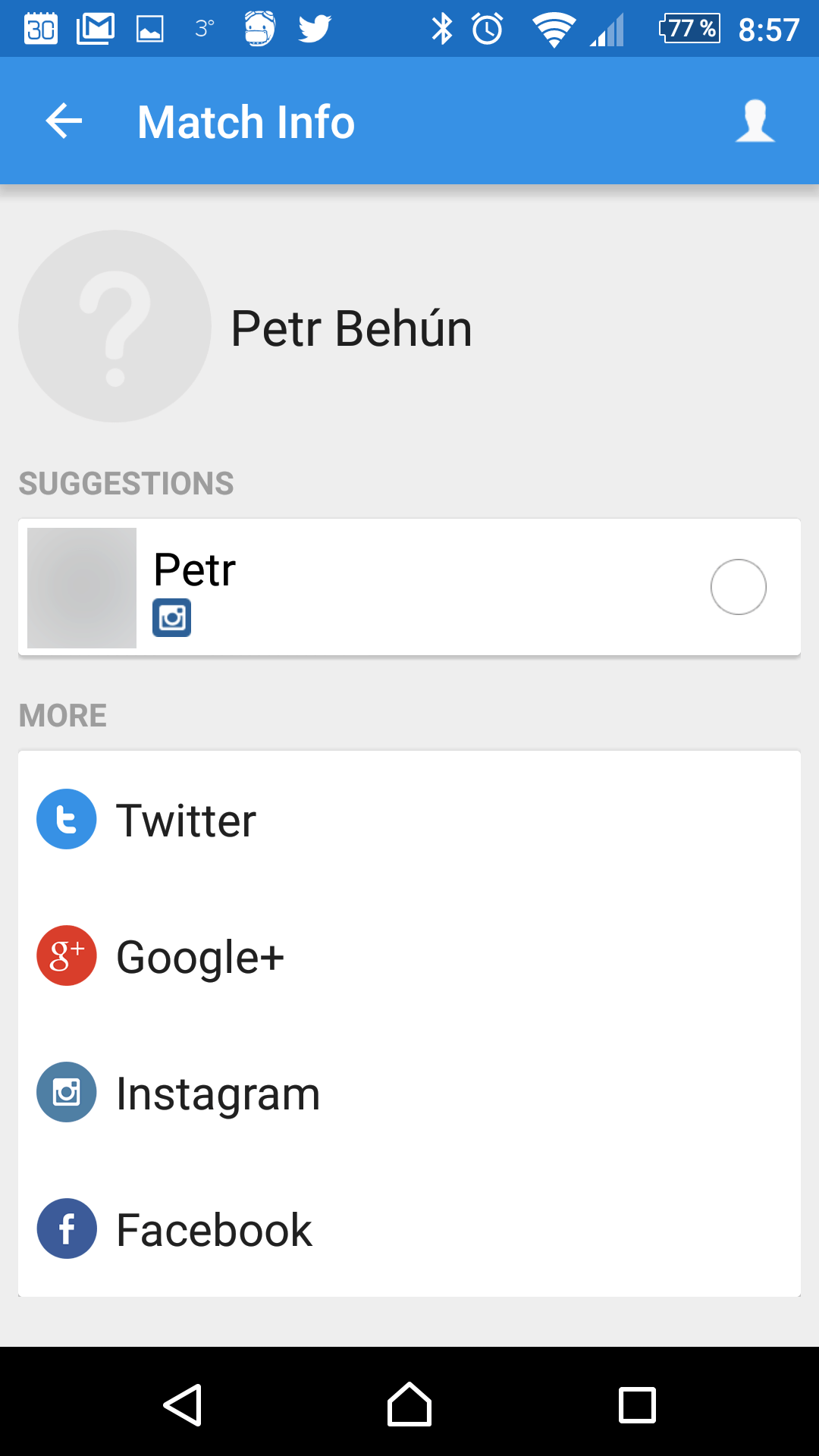Open Instagram in the More list

point(409,1092)
